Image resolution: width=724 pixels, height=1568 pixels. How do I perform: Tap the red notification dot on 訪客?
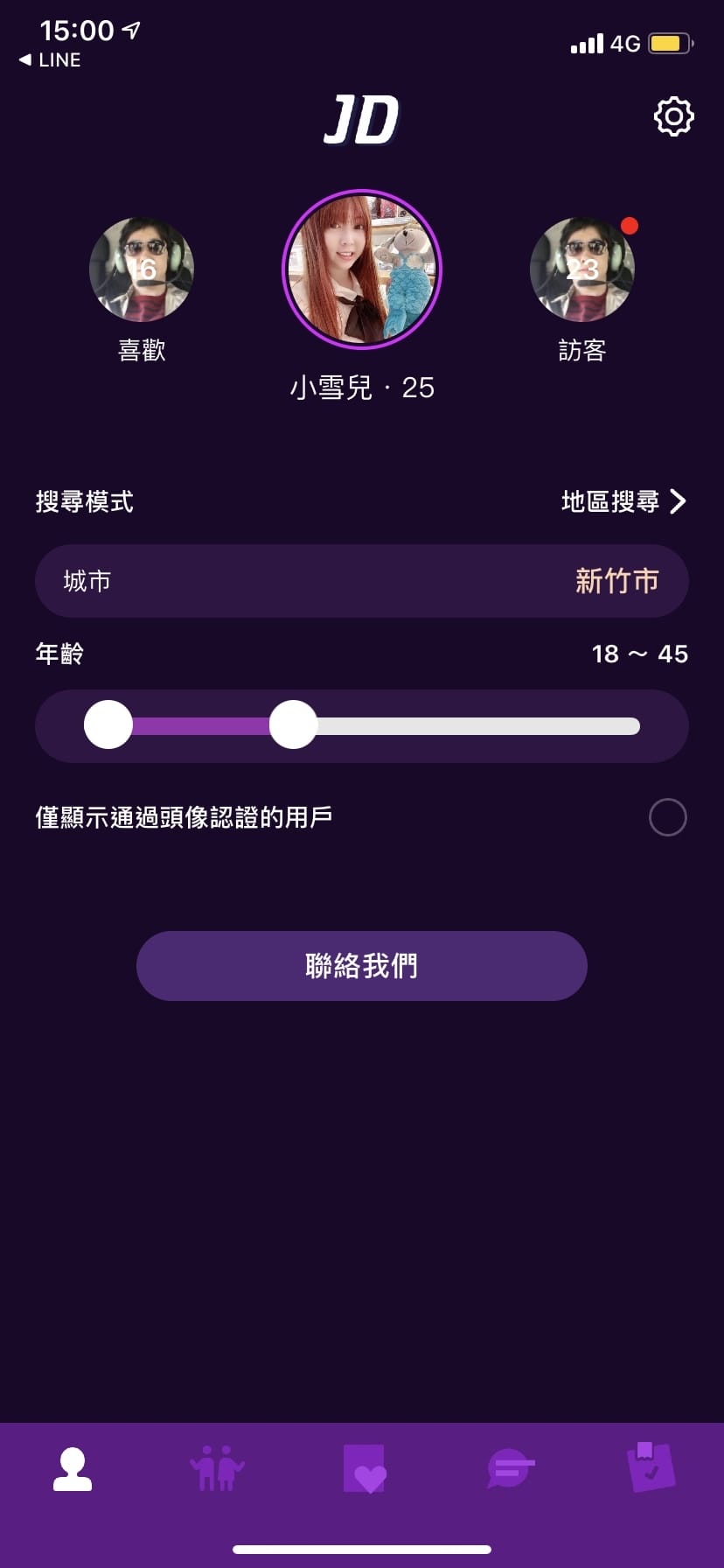[631, 226]
